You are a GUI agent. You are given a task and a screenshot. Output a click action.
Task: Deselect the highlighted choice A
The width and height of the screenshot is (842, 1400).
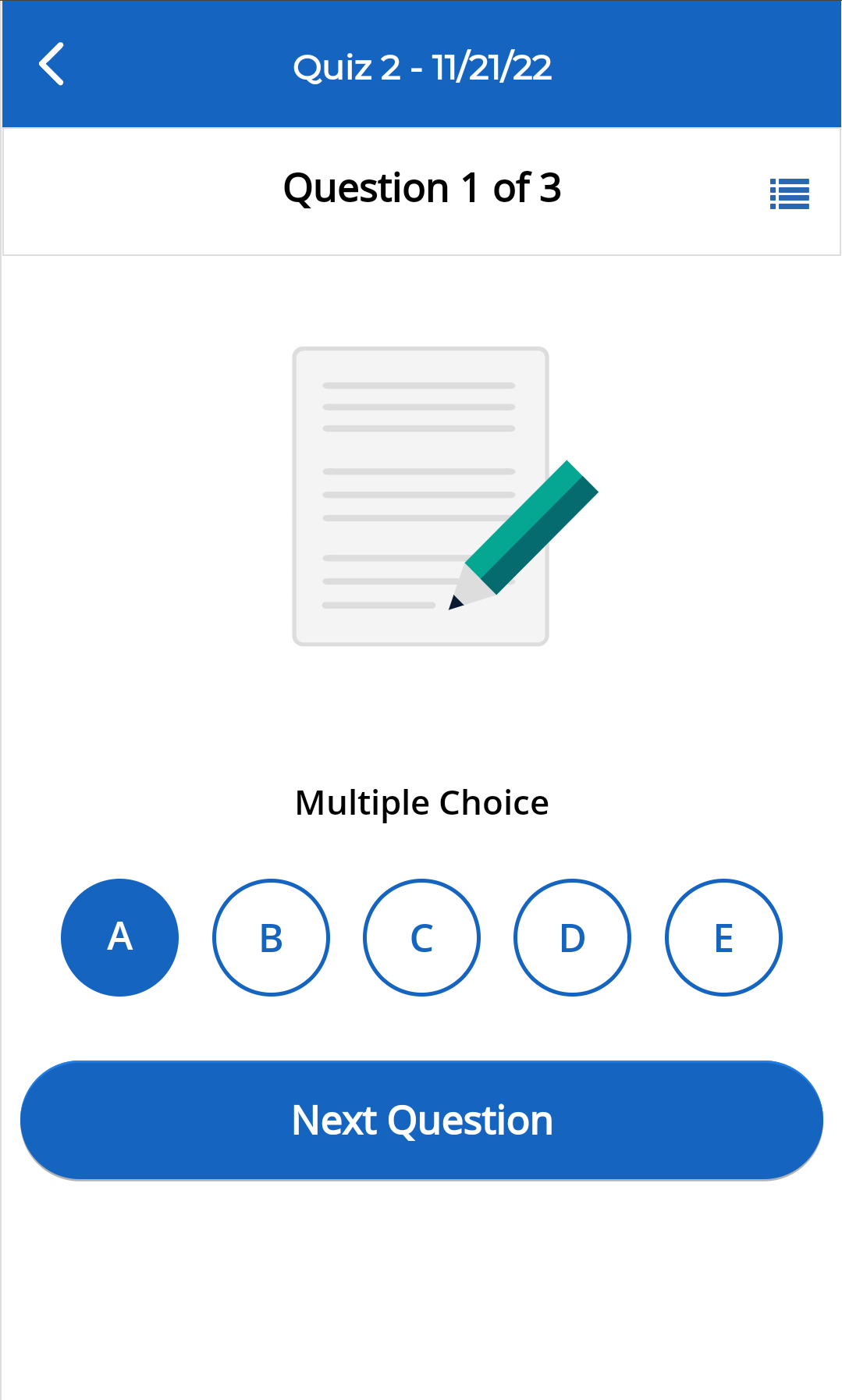[x=119, y=937]
